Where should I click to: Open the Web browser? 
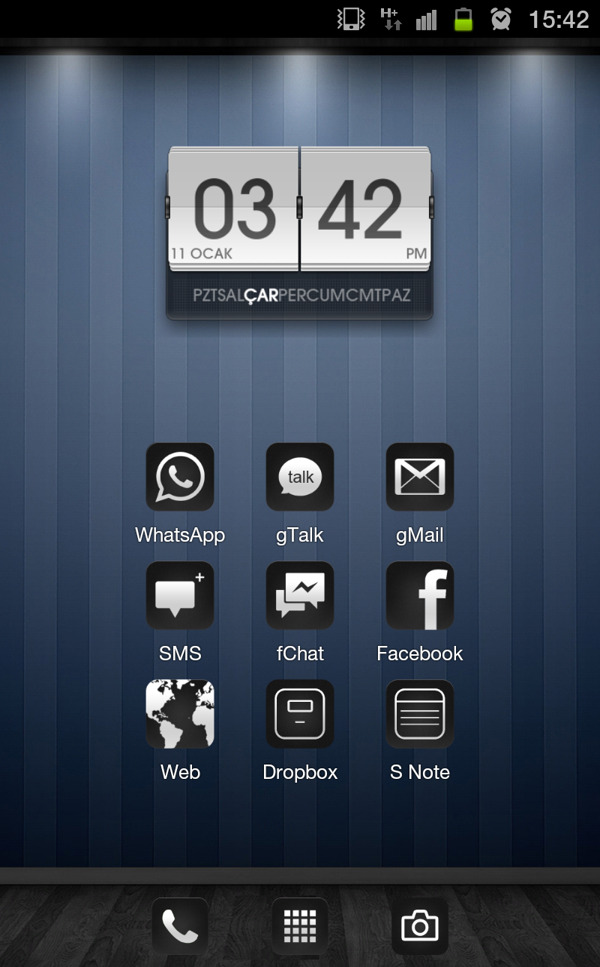[180, 714]
